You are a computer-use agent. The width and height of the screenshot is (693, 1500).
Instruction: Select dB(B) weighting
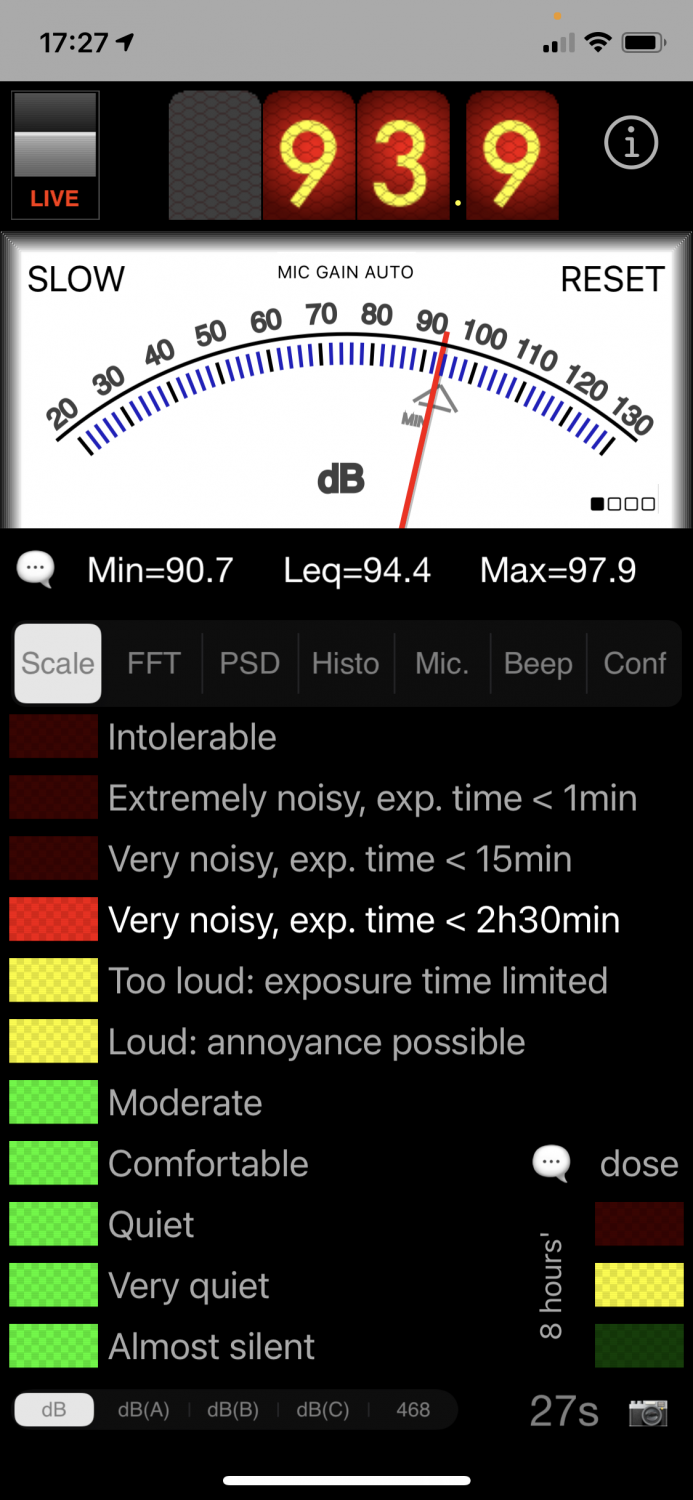point(233,1410)
